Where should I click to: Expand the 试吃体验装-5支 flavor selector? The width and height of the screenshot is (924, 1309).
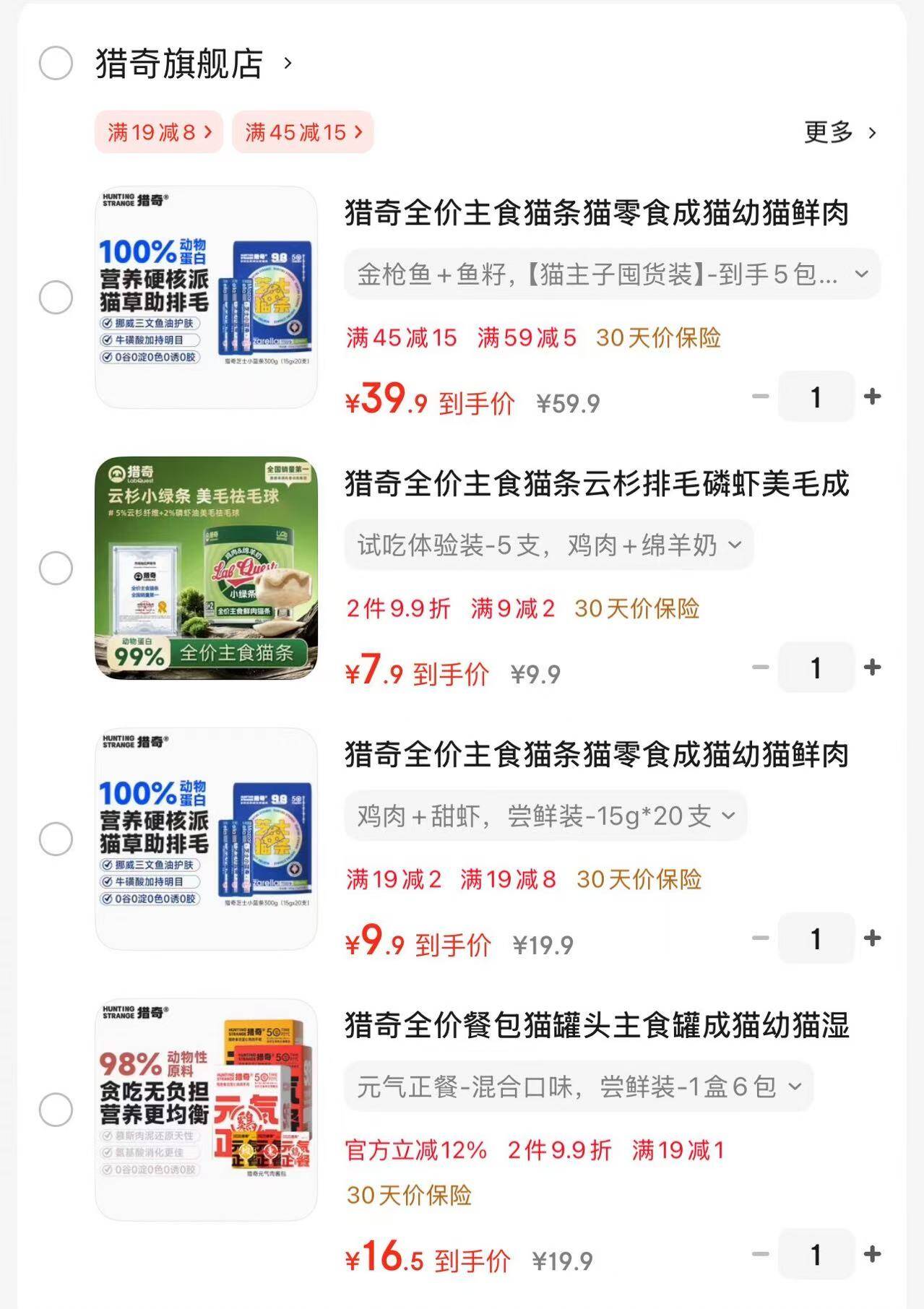tap(550, 545)
